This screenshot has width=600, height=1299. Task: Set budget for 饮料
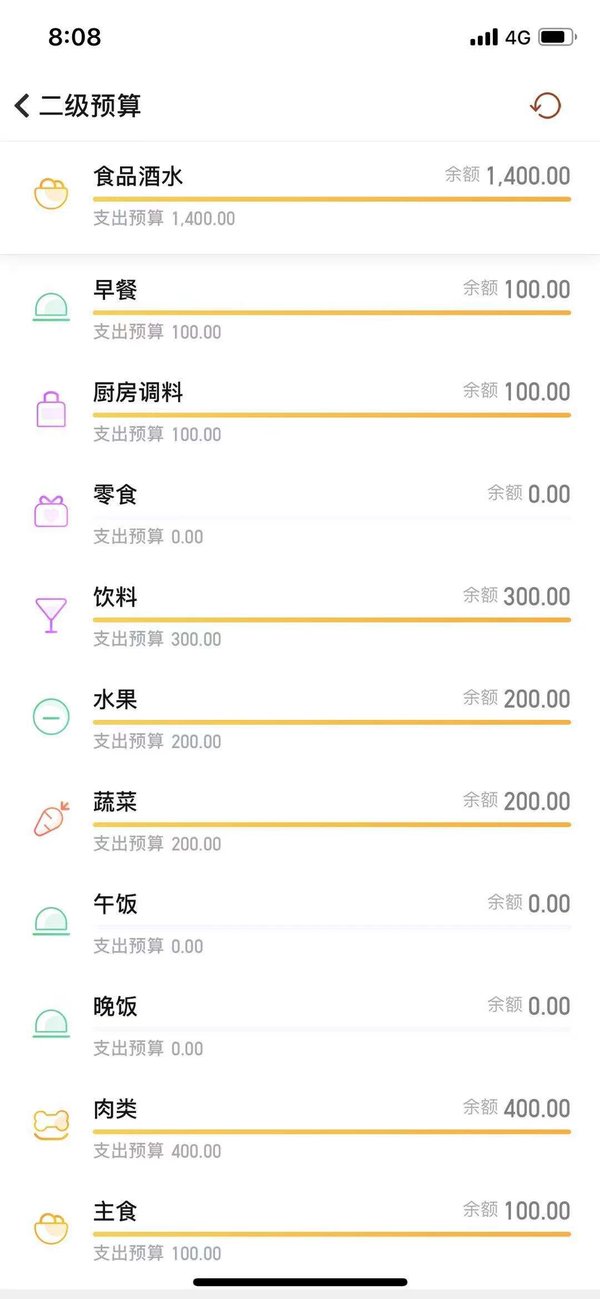coord(300,614)
